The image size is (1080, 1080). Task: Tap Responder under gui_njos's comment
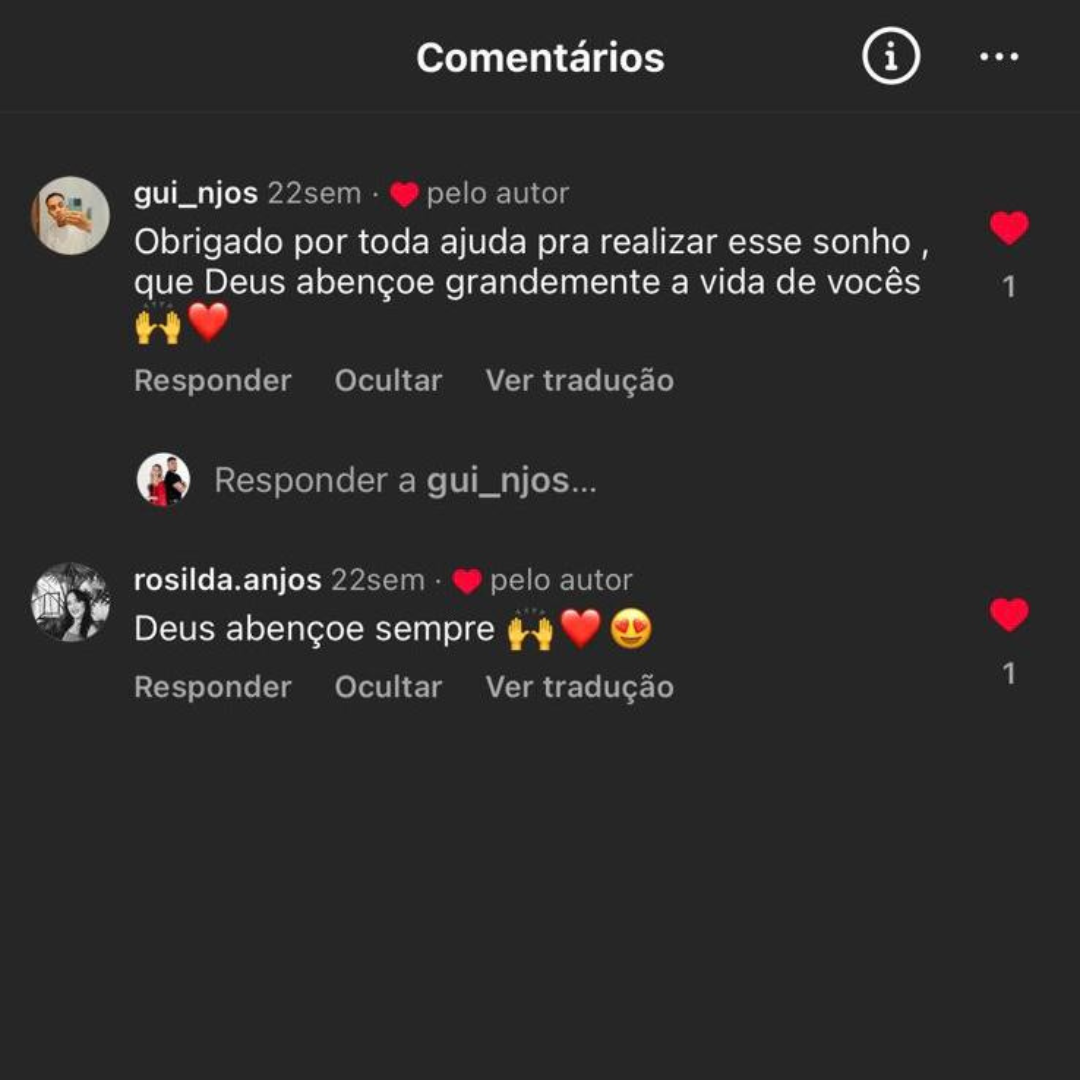click(212, 381)
